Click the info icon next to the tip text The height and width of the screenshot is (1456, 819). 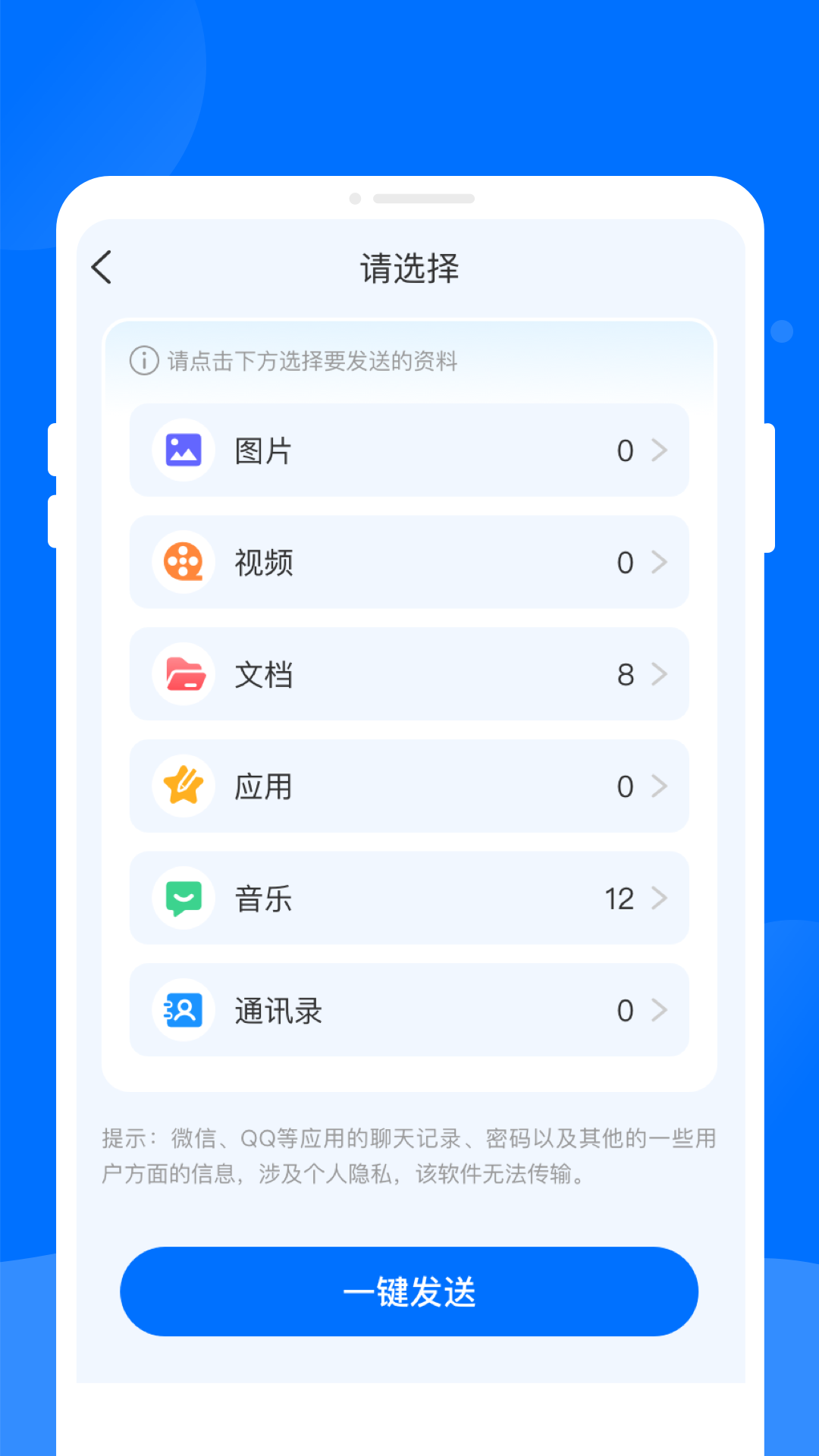tap(143, 362)
